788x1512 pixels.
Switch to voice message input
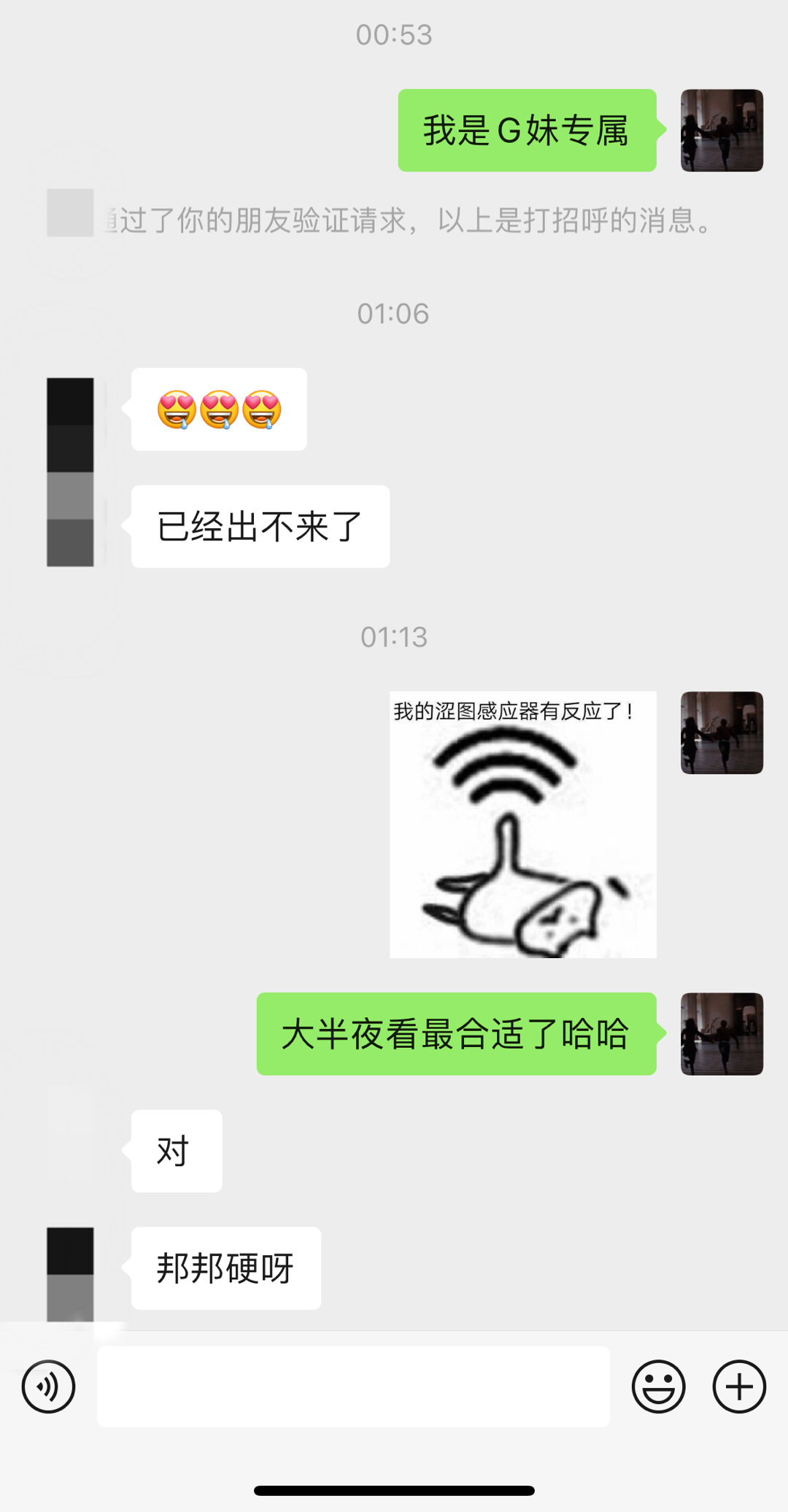point(48,1386)
